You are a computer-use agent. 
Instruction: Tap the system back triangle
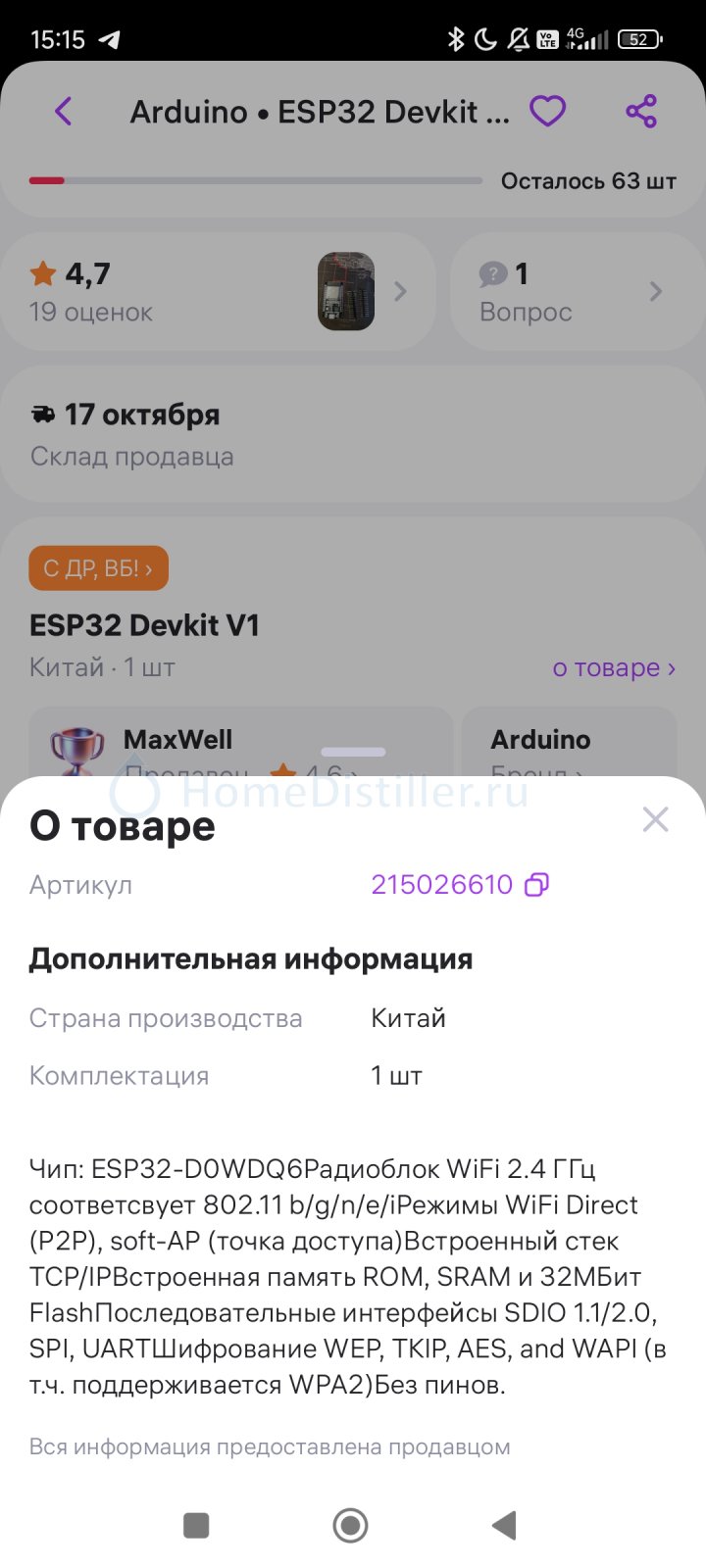[x=504, y=1525]
